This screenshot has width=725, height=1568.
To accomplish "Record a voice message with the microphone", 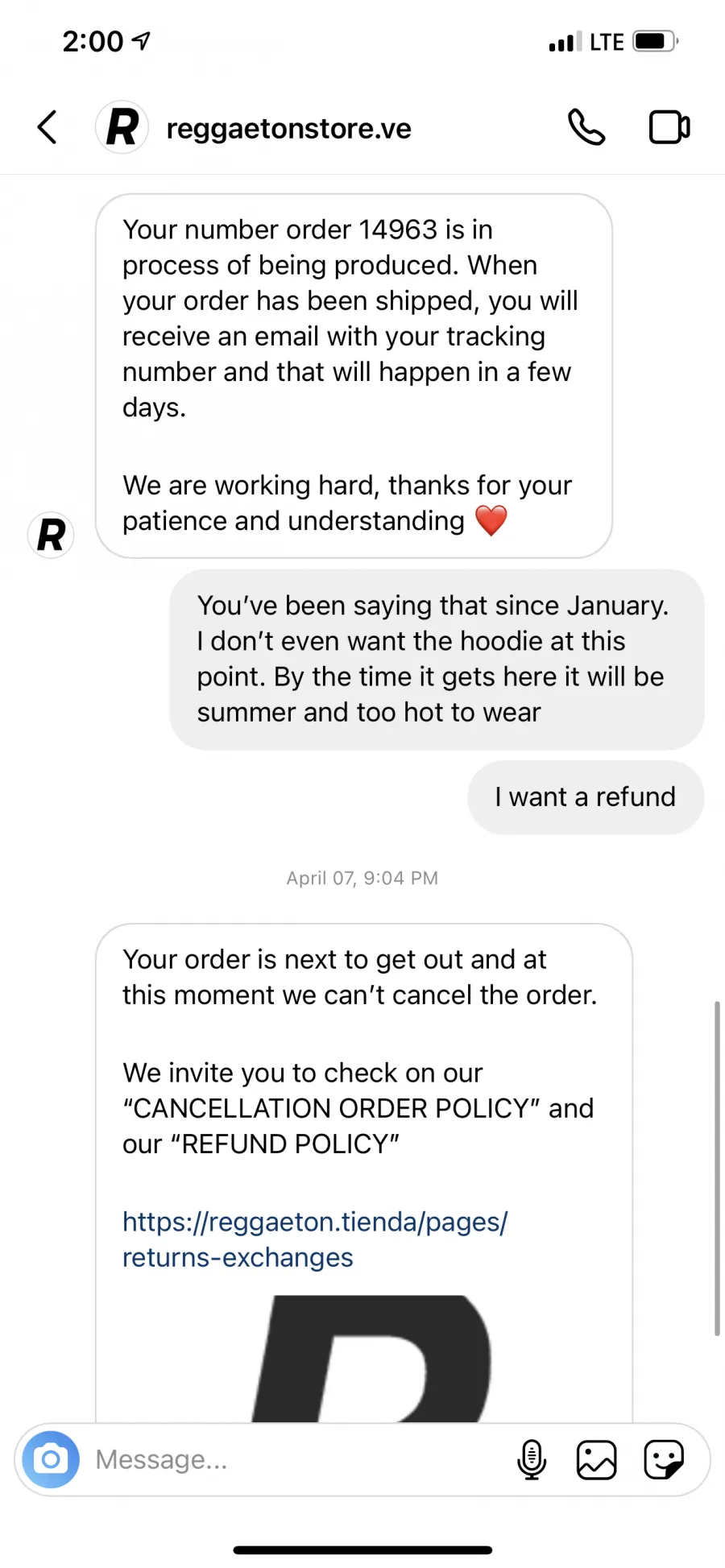I will click(532, 1459).
